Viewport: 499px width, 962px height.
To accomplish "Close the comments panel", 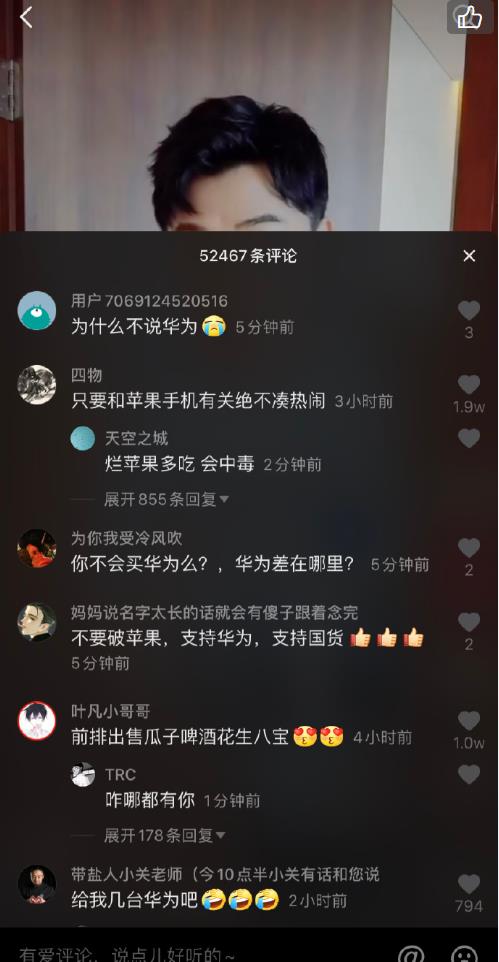I will pos(469,256).
